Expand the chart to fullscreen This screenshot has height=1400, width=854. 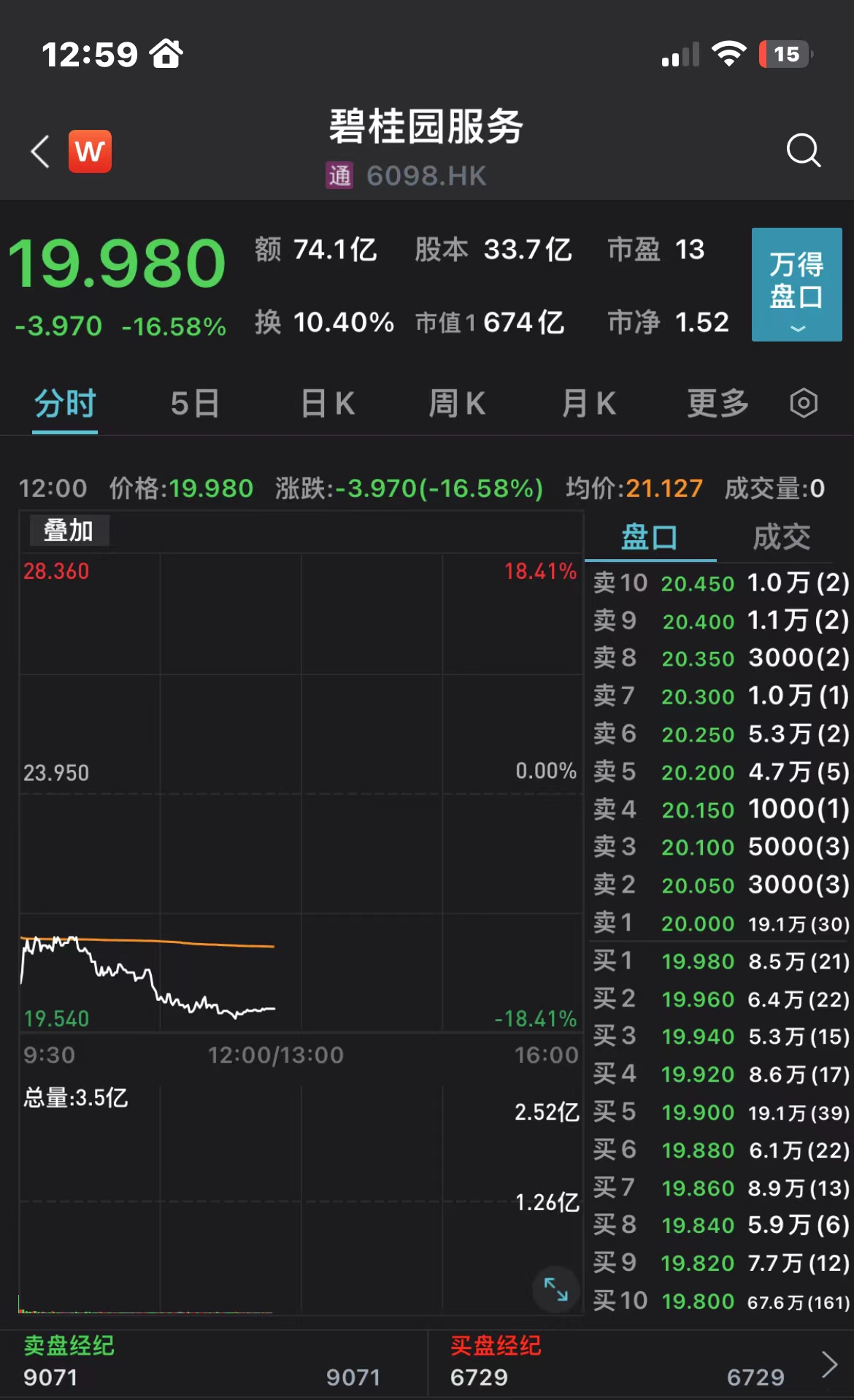[555, 1289]
